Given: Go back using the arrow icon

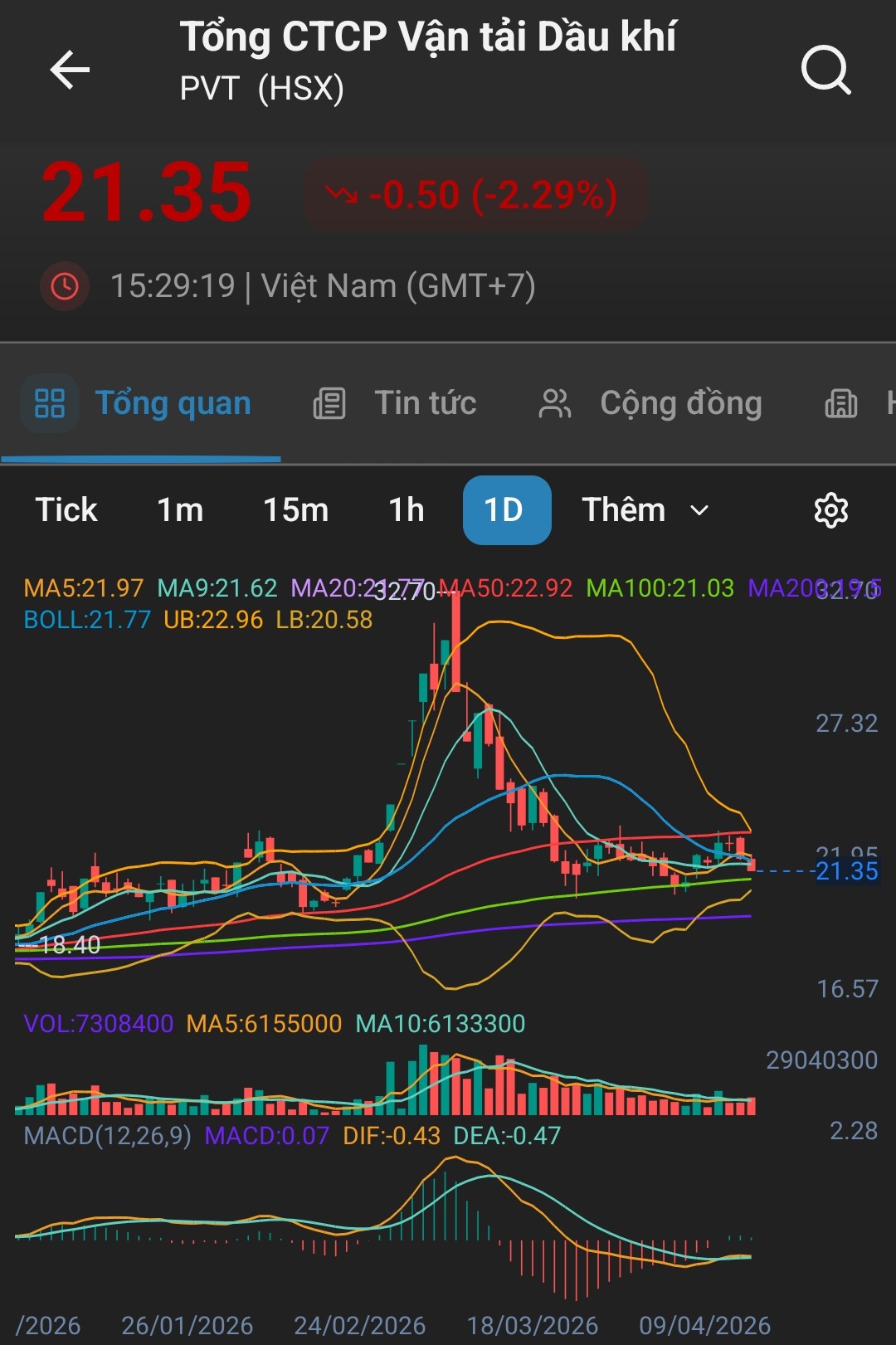Looking at the screenshot, I should coord(70,69).
